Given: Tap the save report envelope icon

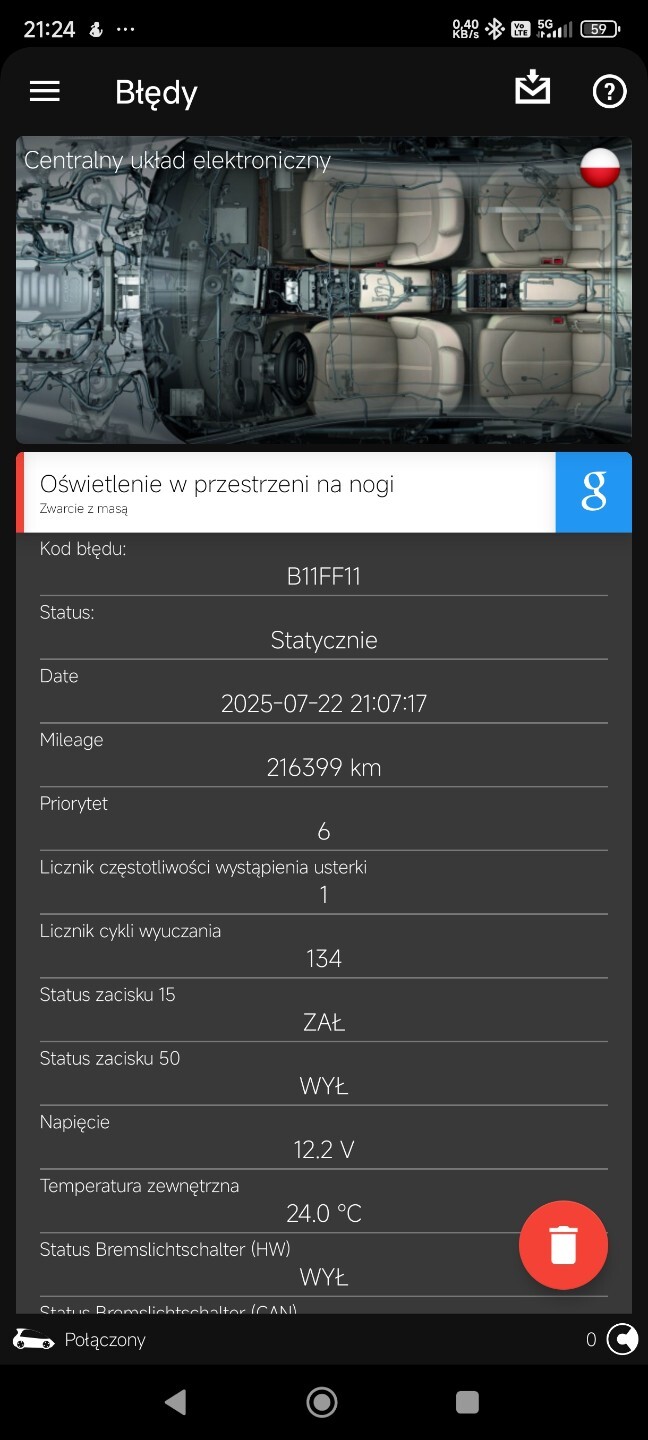Looking at the screenshot, I should (533, 88).
